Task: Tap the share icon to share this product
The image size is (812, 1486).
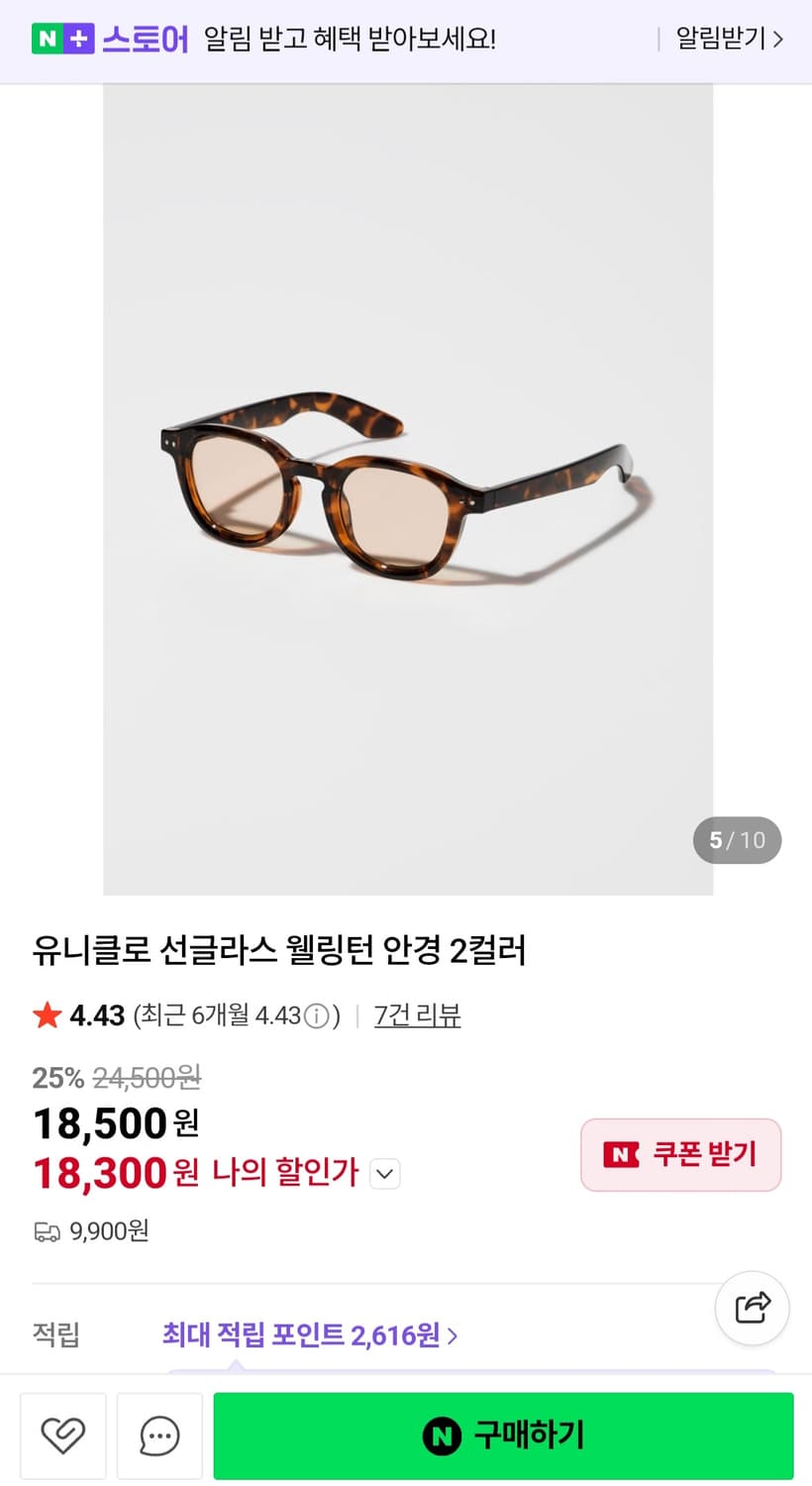Action: pyautogui.click(x=752, y=1308)
